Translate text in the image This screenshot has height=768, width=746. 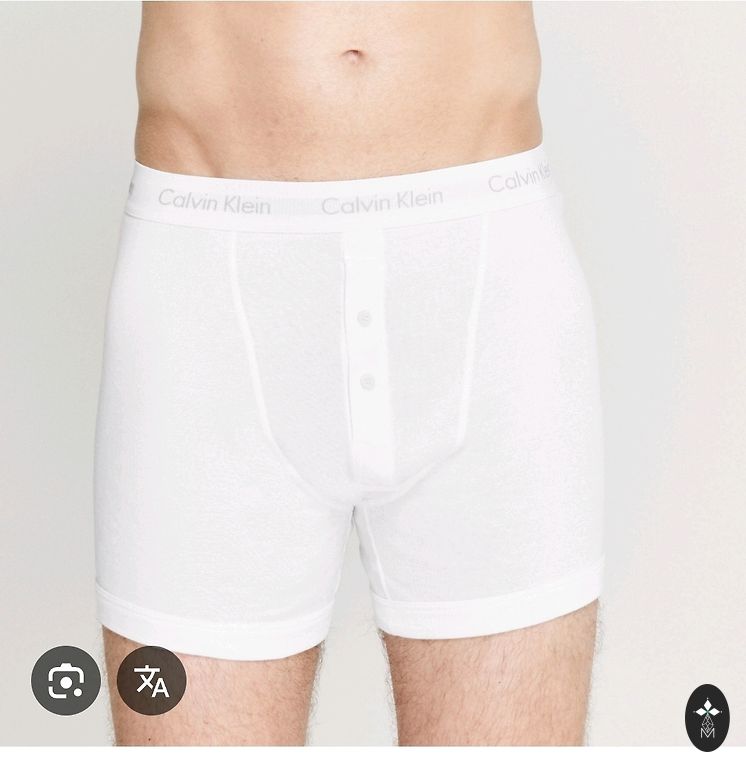(x=152, y=681)
